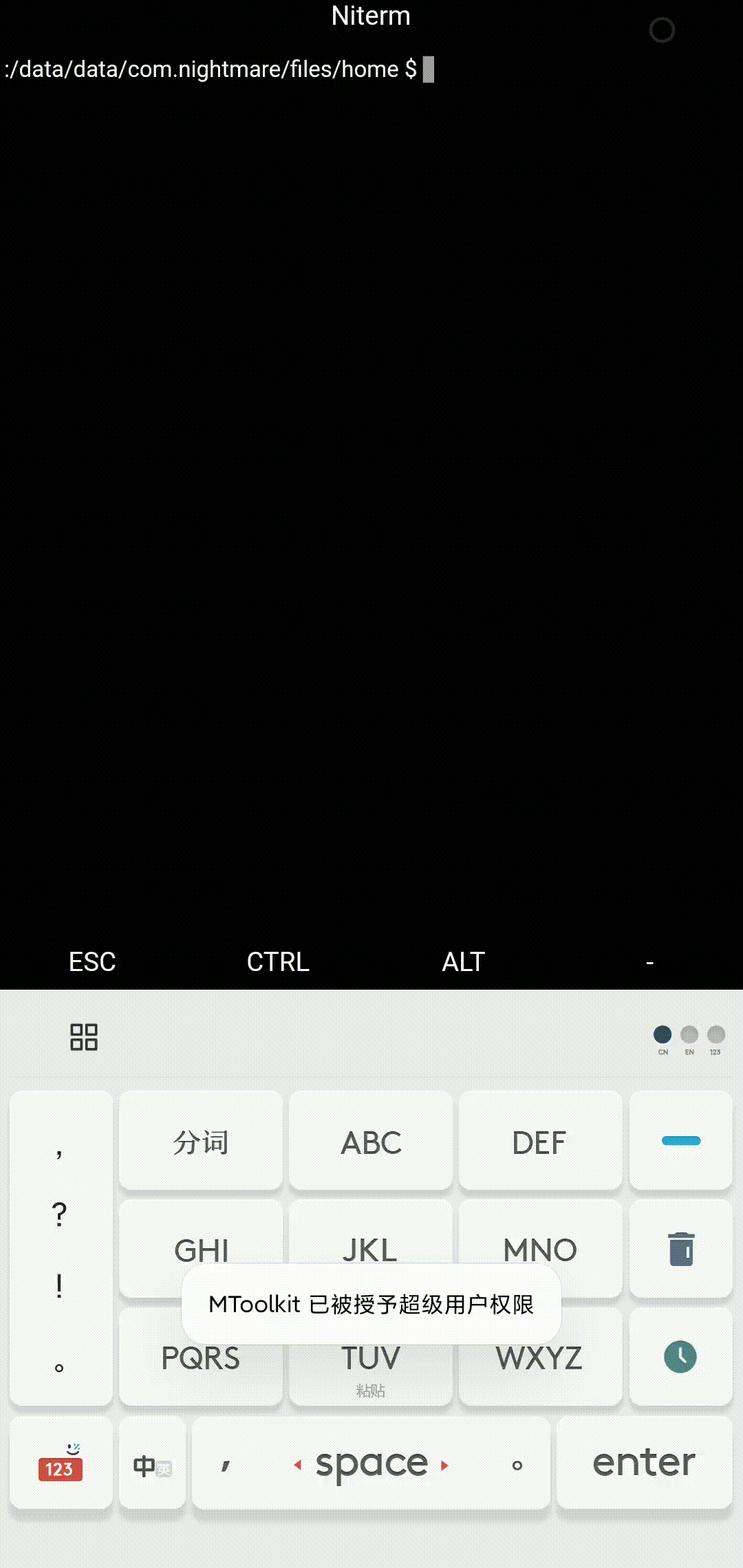
Task: Open the orange 123 number keyboard
Action: coord(61,1463)
